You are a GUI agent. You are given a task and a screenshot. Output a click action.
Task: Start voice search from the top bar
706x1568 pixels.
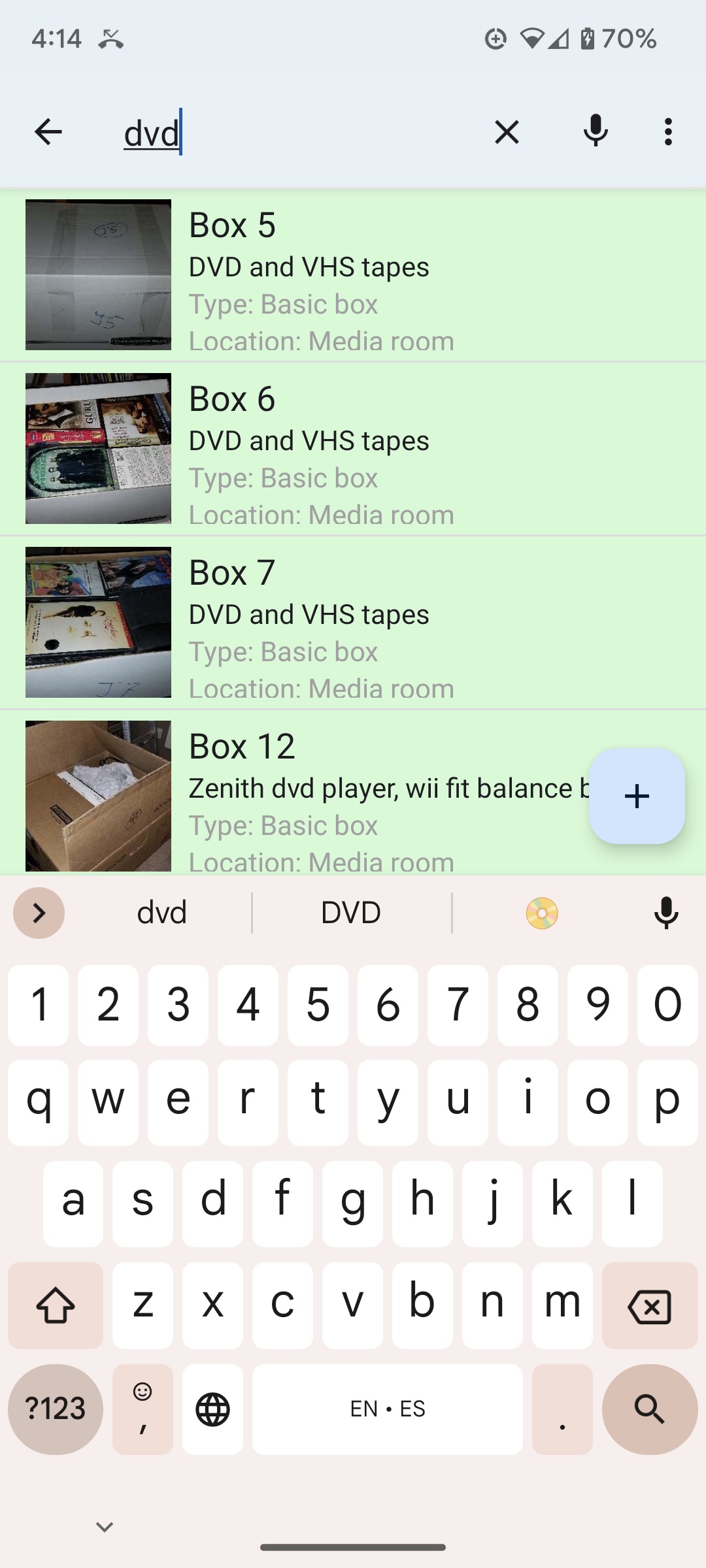click(596, 132)
